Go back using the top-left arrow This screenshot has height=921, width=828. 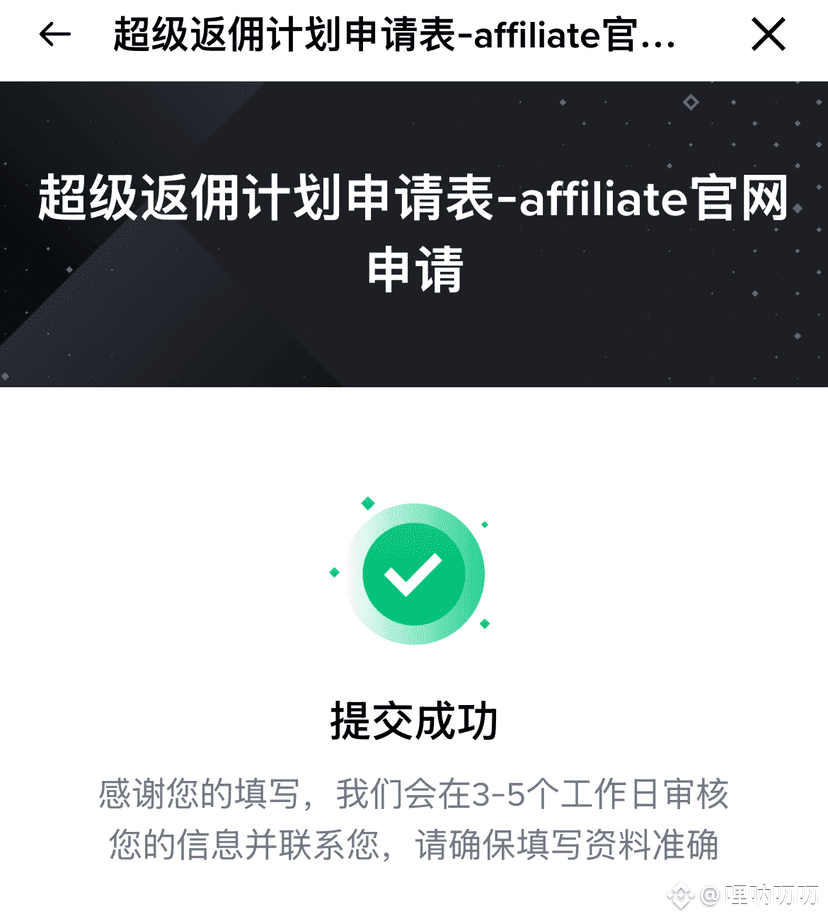point(55,35)
